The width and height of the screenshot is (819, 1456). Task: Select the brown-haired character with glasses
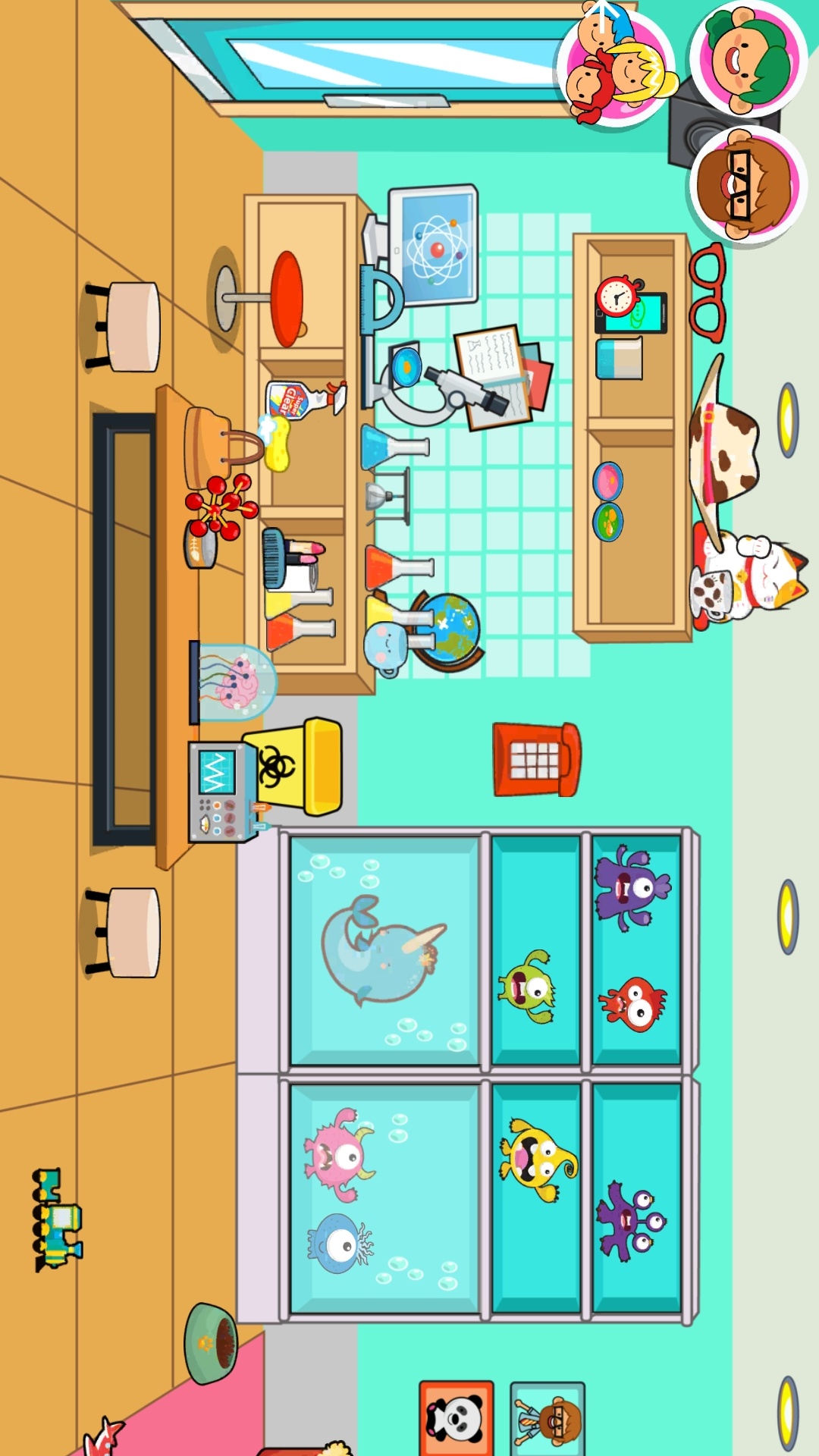(748, 185)
